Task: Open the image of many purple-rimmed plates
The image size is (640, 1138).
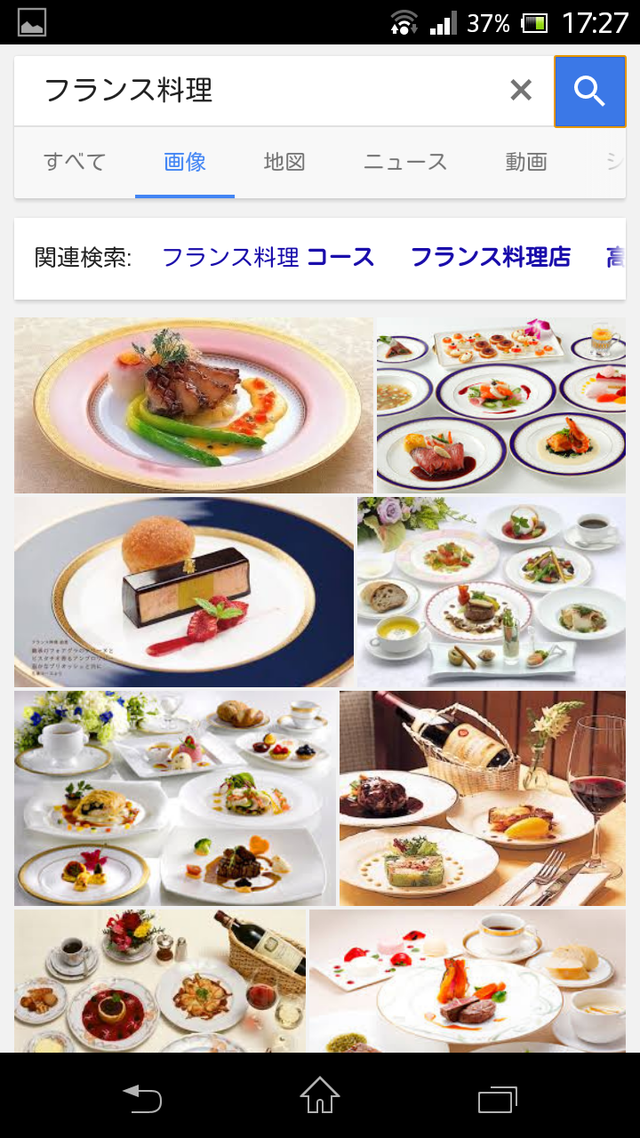Action: [x=501, y=405]
